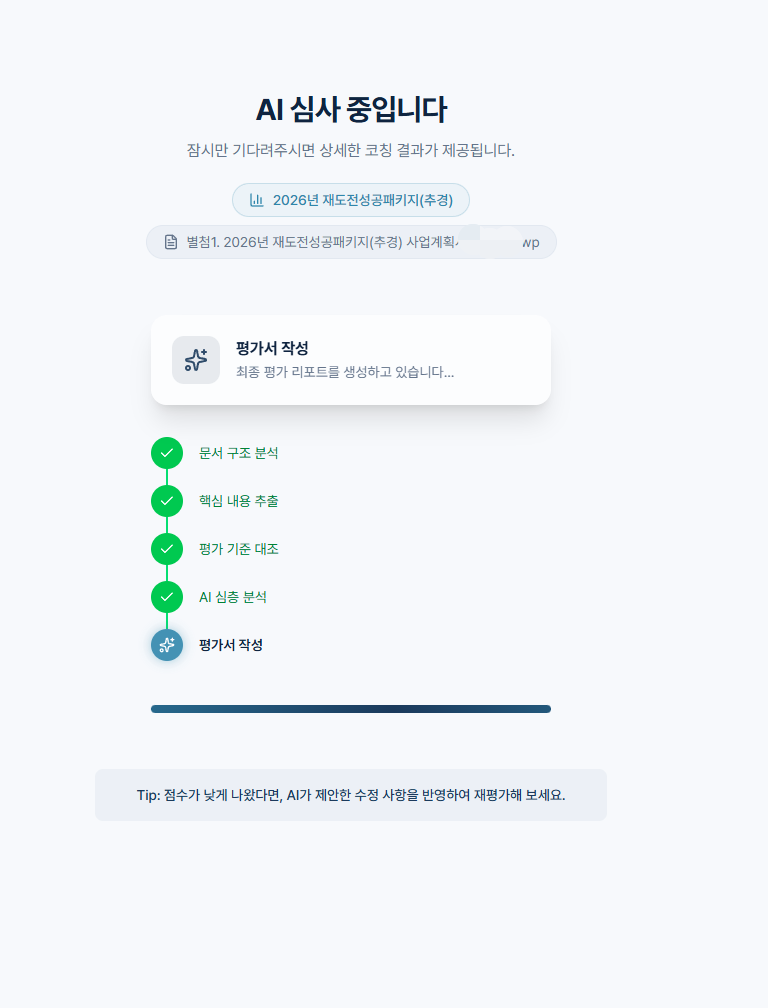The image size is (768, 1008).
Task: Toggle the completed 문서 구조 분석 step indicator
Action: 167,453
